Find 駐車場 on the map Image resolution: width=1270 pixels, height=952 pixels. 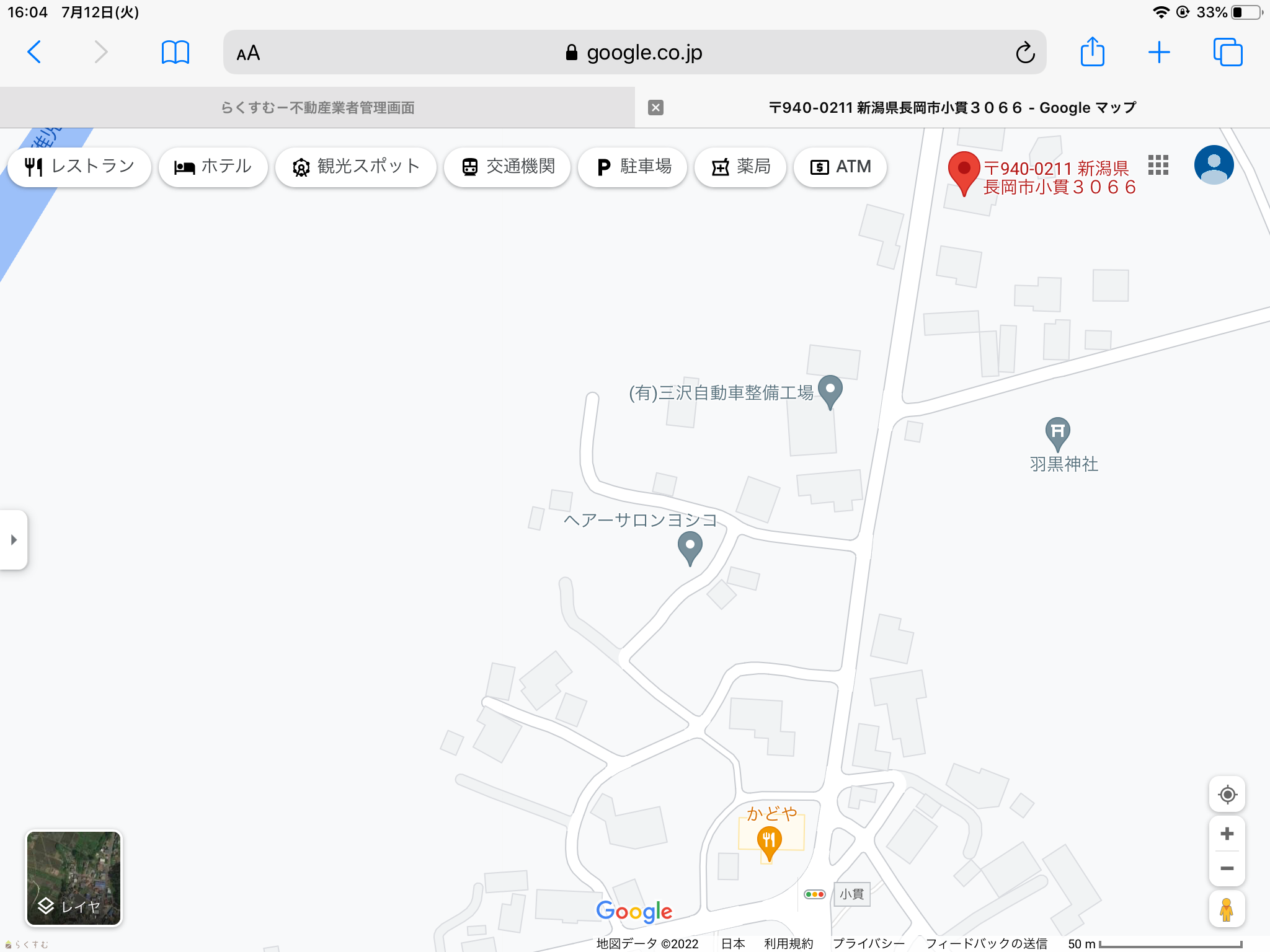(x=633, y=167)
